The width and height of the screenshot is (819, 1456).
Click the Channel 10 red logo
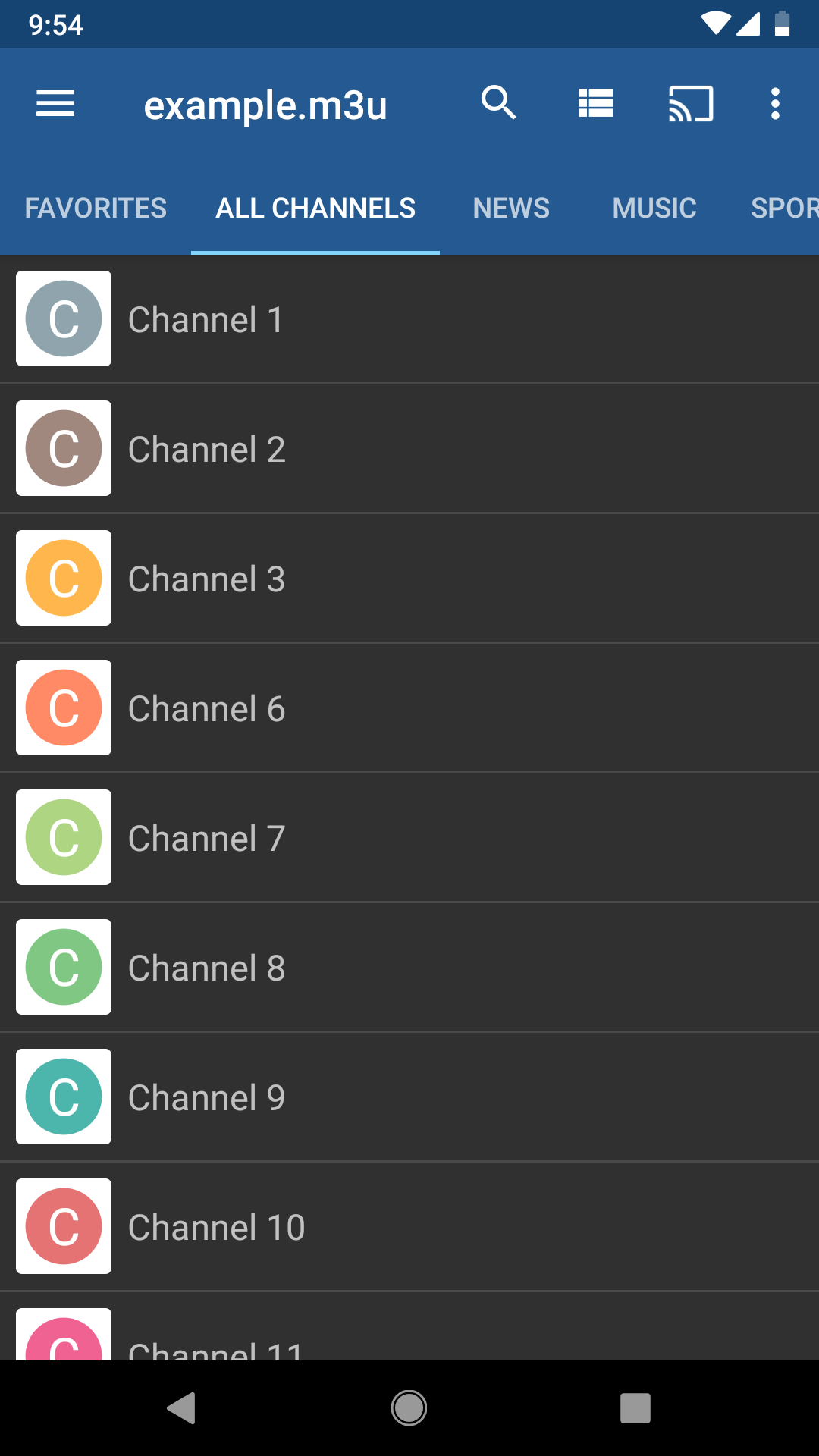pyautogui.click(x=63, y=1226)
